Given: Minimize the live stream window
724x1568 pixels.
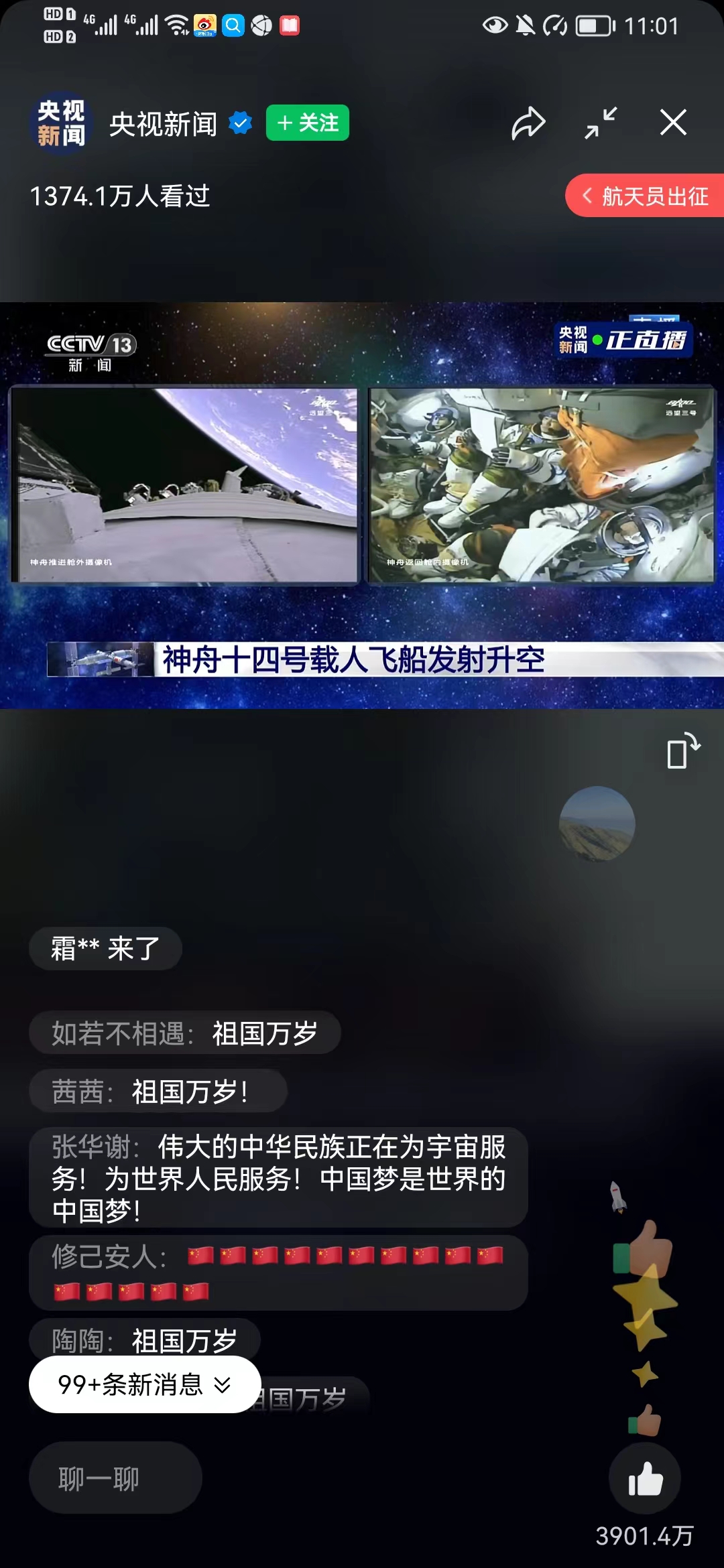Looking at the screenshot, I should point(601,123).
